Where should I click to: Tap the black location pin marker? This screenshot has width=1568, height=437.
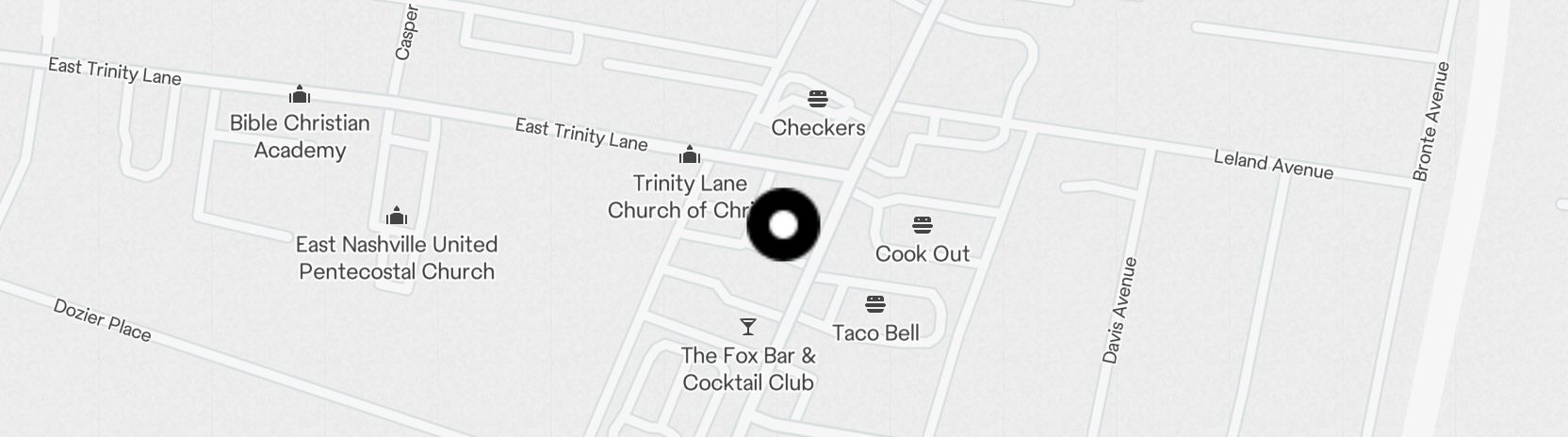tap(783, 225)
